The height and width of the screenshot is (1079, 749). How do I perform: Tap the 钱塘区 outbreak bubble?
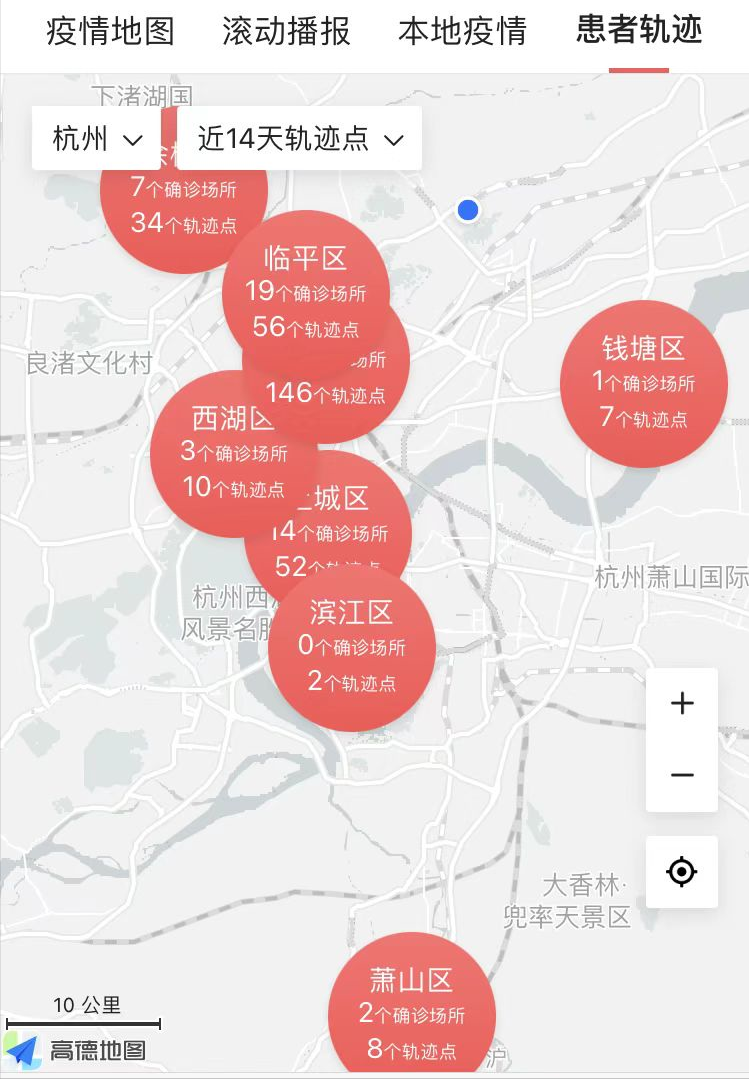[643, 384]
